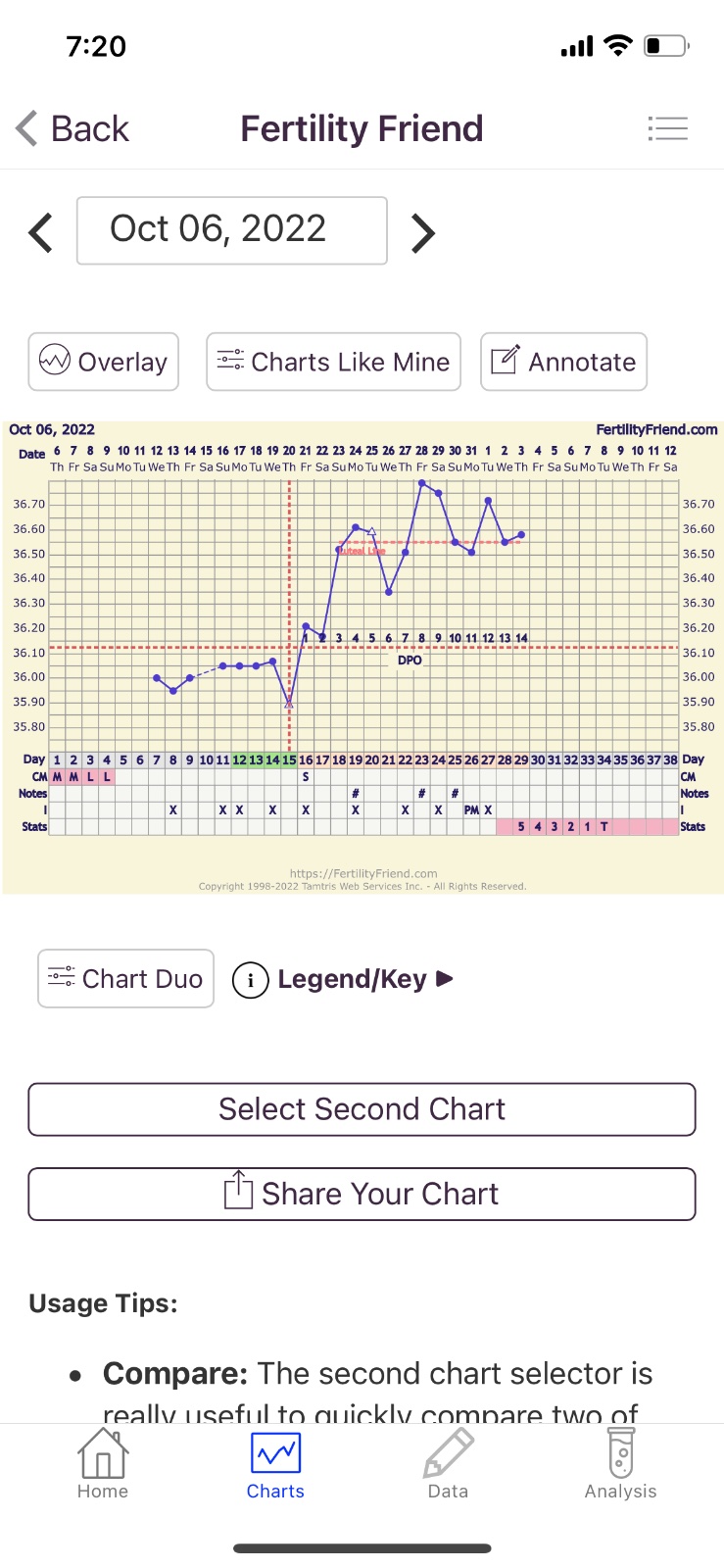Viewport: 724px width, 1568px height.
Task: Annotate this chart
Action: [x=563, y=362]
